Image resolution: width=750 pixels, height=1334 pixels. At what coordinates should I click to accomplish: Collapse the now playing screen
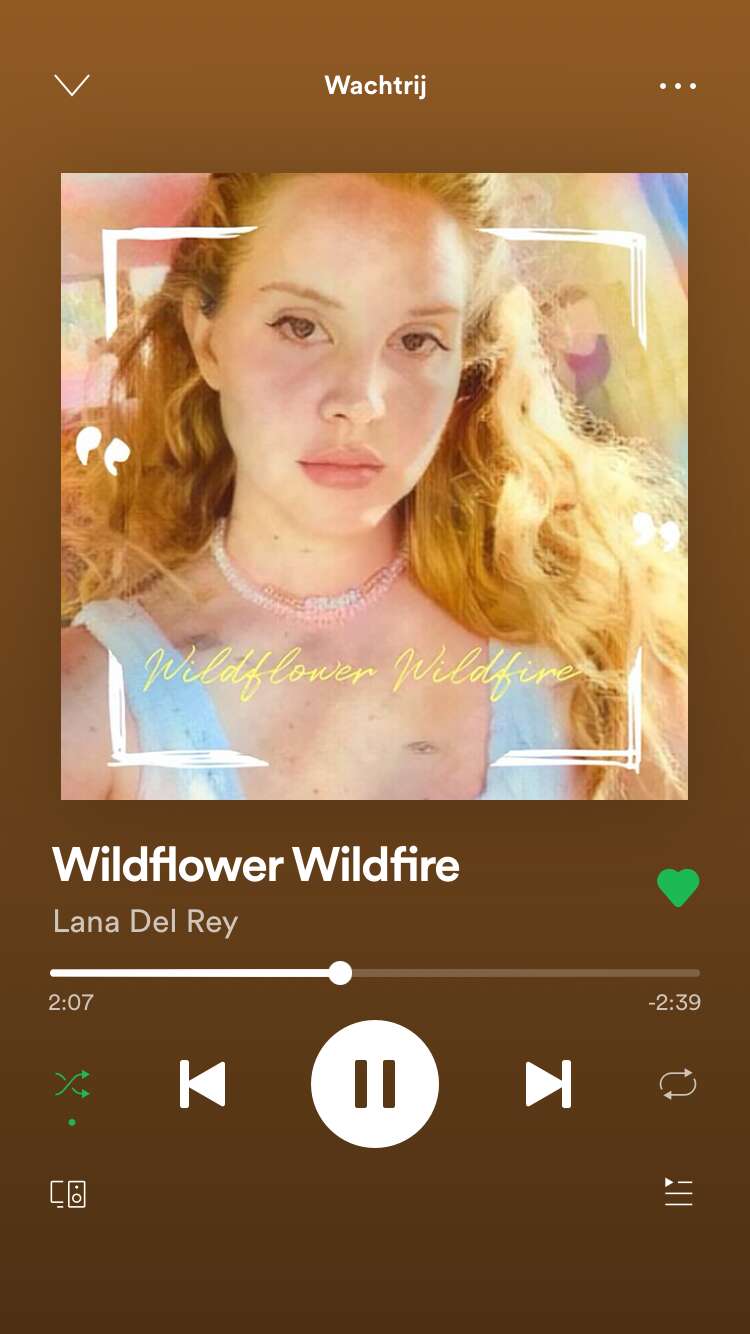pos(72,86)
